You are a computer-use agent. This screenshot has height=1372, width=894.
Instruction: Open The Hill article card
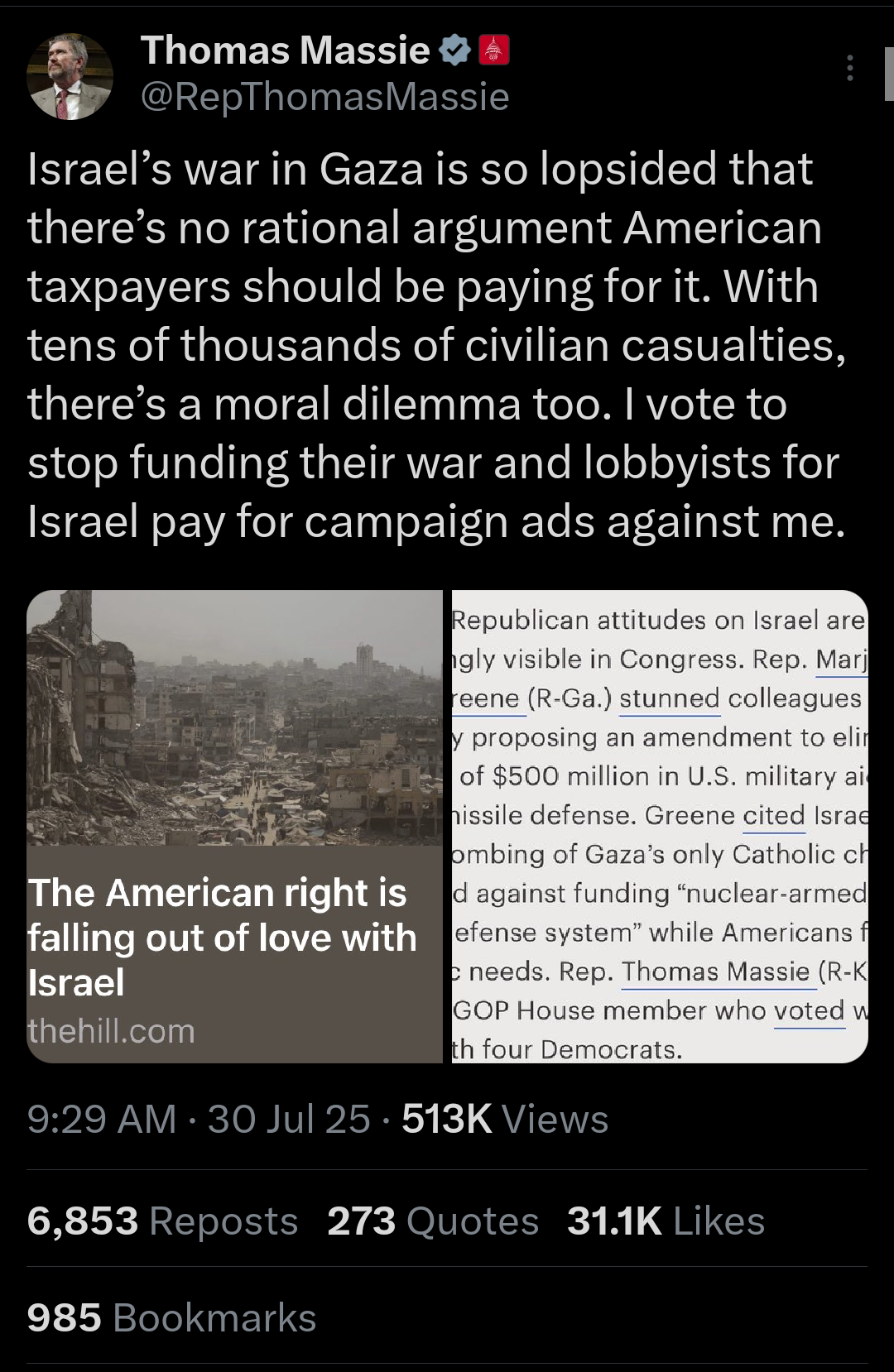234,826
